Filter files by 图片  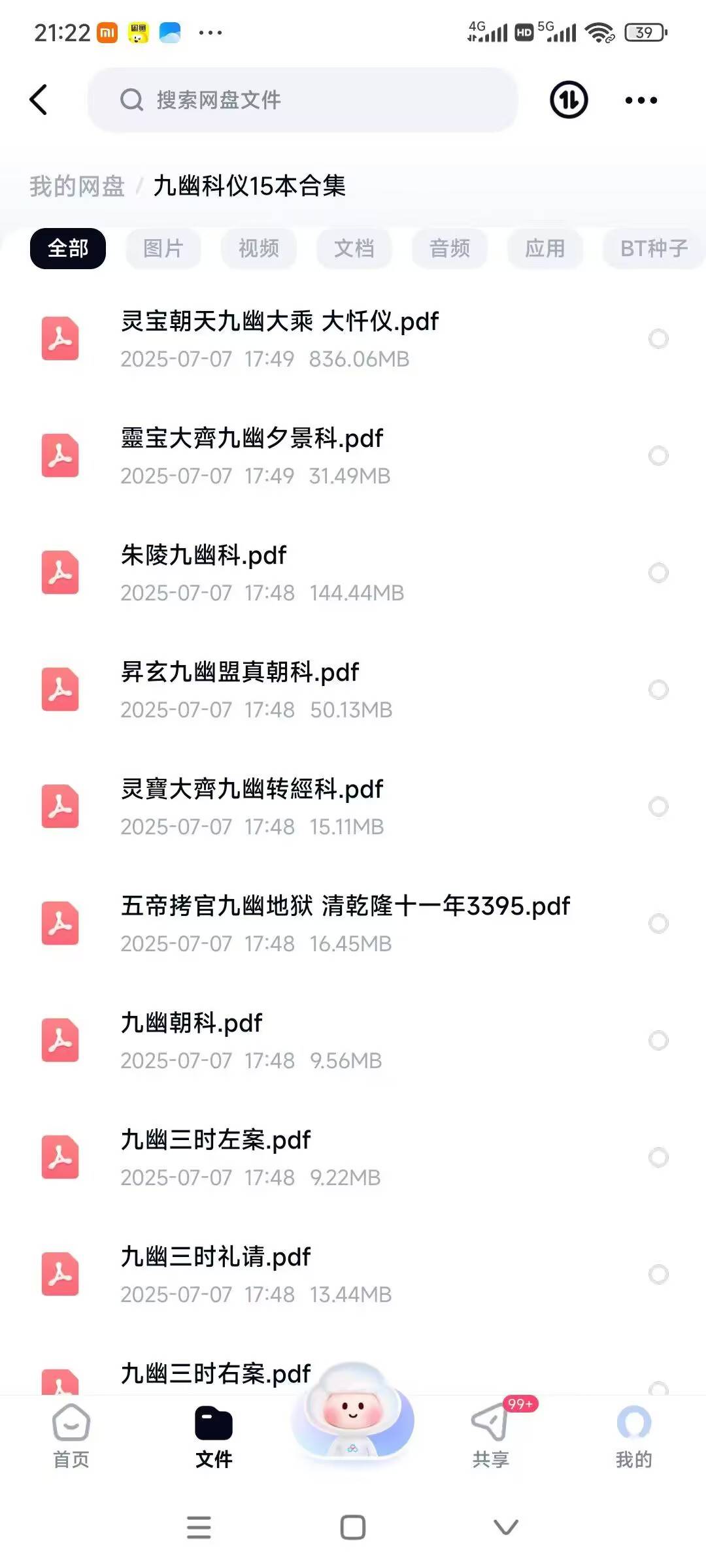[163, 248]
